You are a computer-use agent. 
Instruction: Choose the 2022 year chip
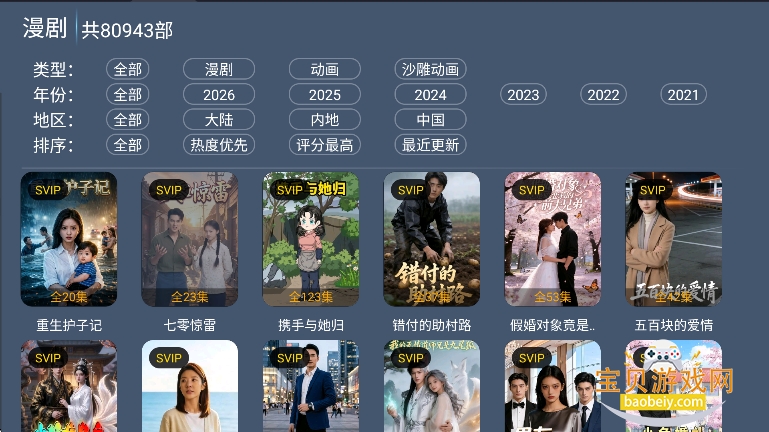click(603, 95)
